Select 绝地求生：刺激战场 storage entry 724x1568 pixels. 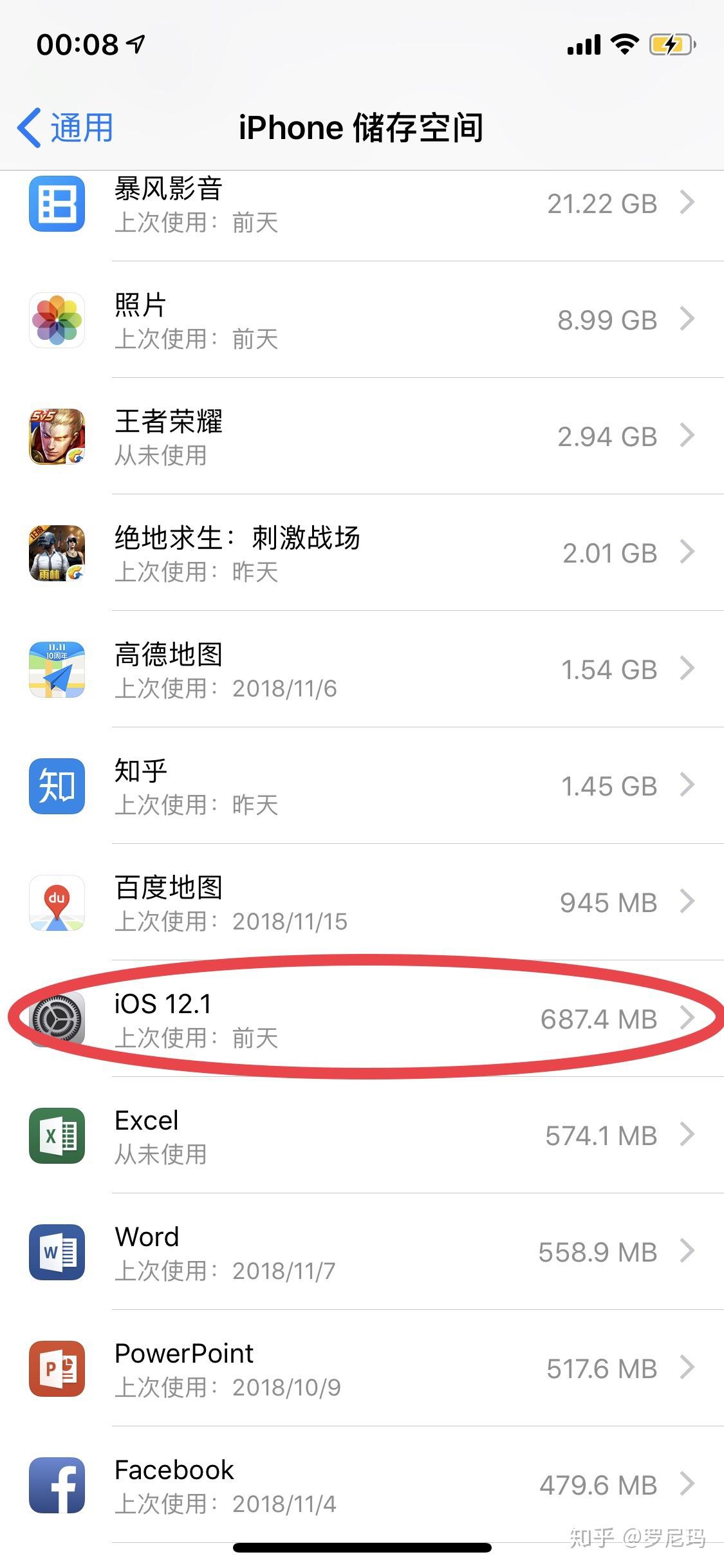tap(362, 553)
